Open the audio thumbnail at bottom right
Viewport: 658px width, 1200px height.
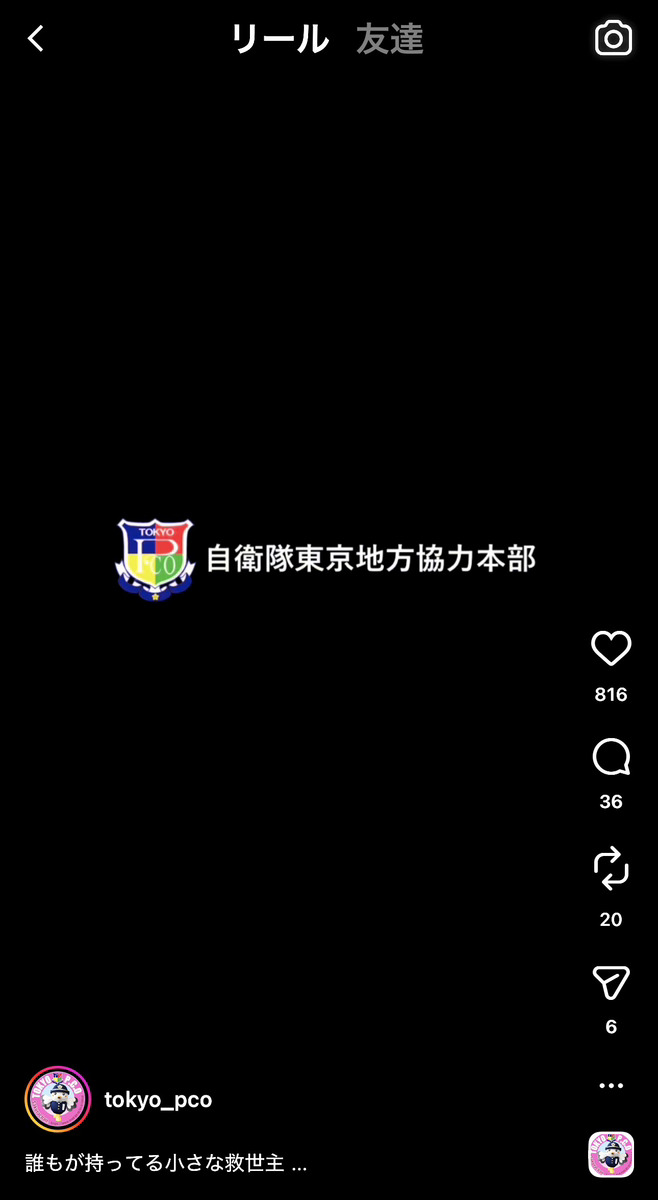tap(610, 1154)
